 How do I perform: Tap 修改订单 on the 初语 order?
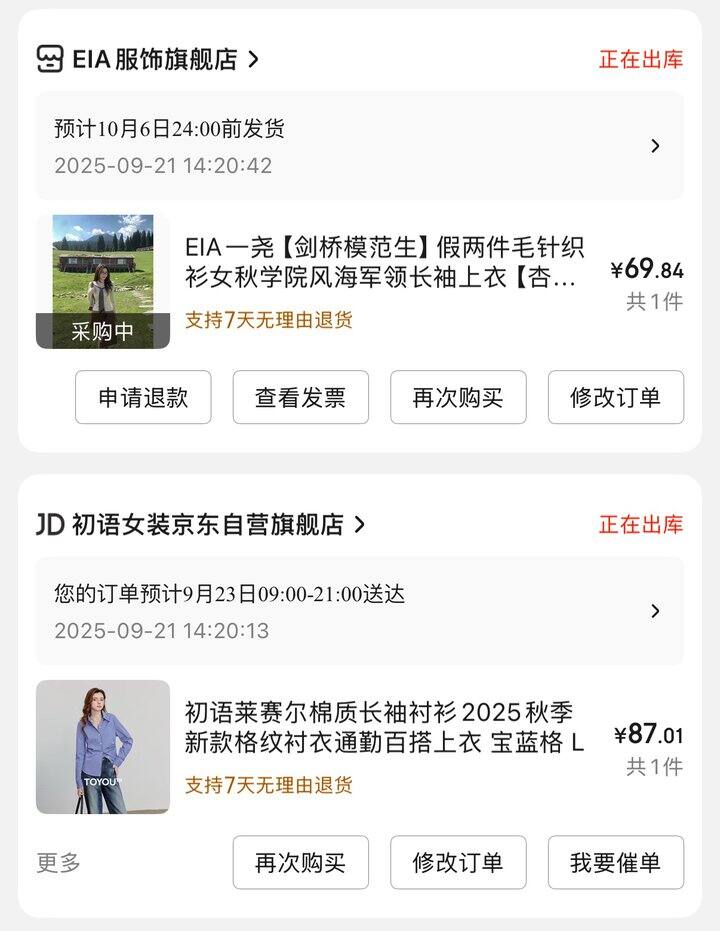[x=458, y=863]
